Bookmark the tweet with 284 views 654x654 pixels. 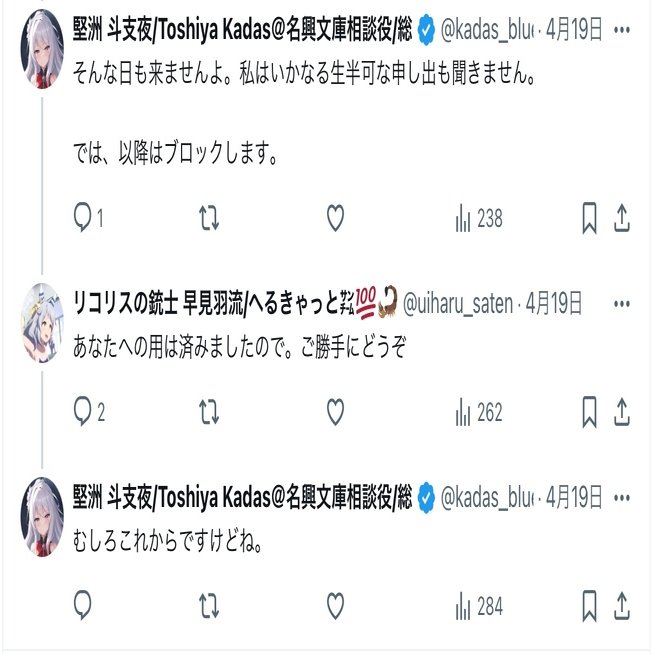(590, 604)
